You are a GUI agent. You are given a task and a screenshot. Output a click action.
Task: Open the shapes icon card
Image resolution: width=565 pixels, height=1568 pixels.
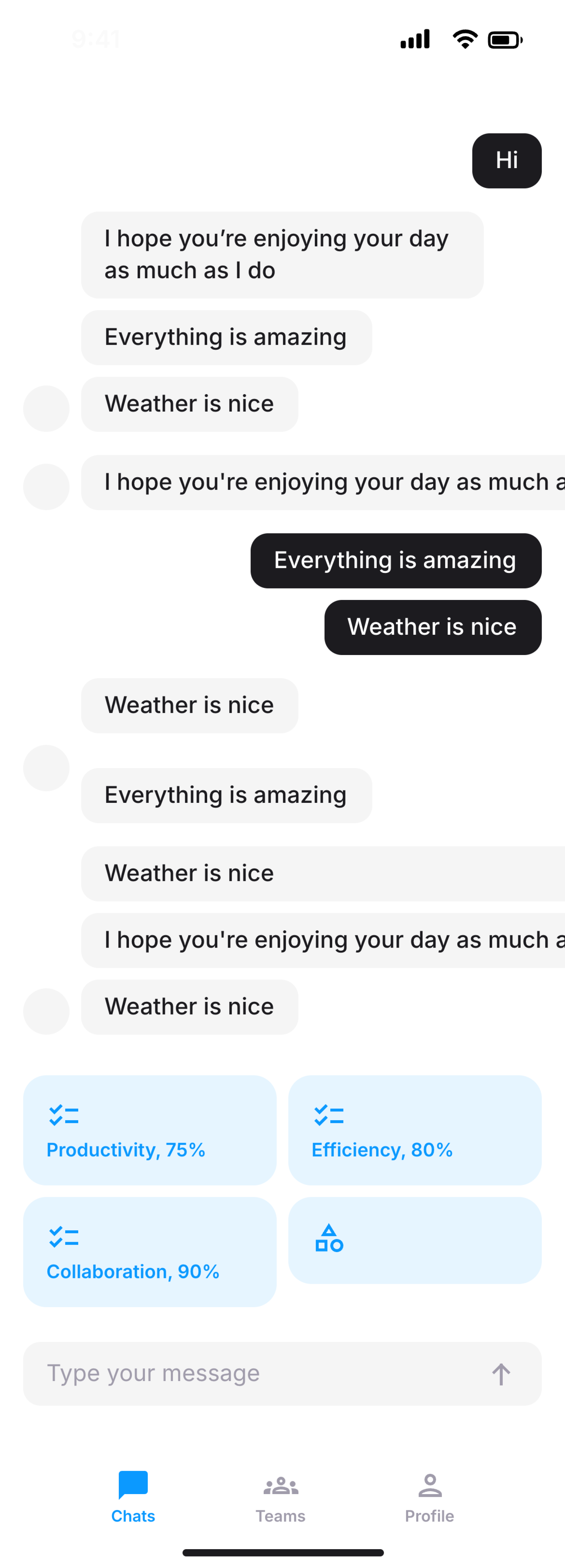point(415,1240)
